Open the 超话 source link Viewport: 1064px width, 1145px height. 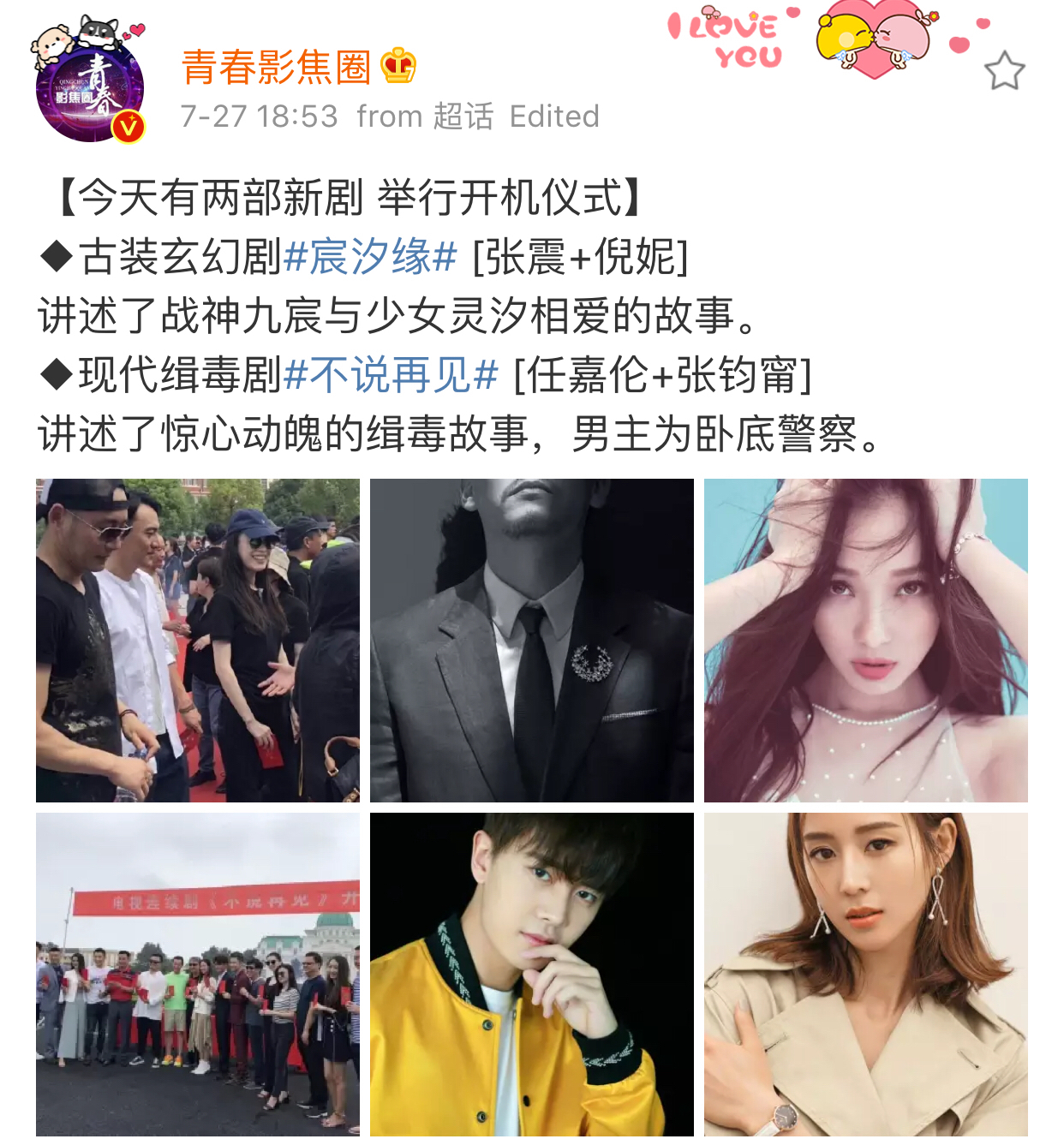click(463, 116)
